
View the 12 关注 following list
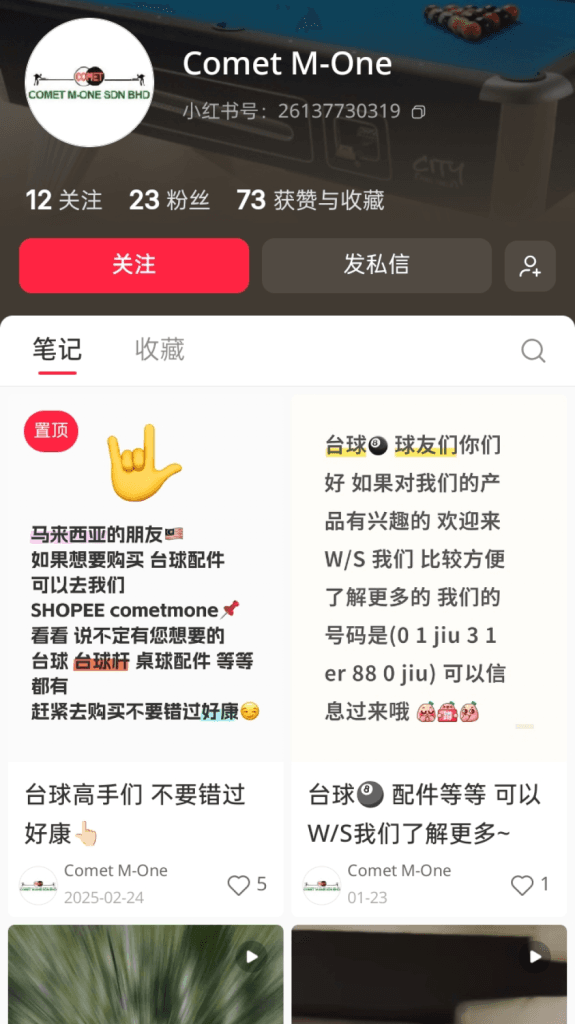(x=64, y=200)
